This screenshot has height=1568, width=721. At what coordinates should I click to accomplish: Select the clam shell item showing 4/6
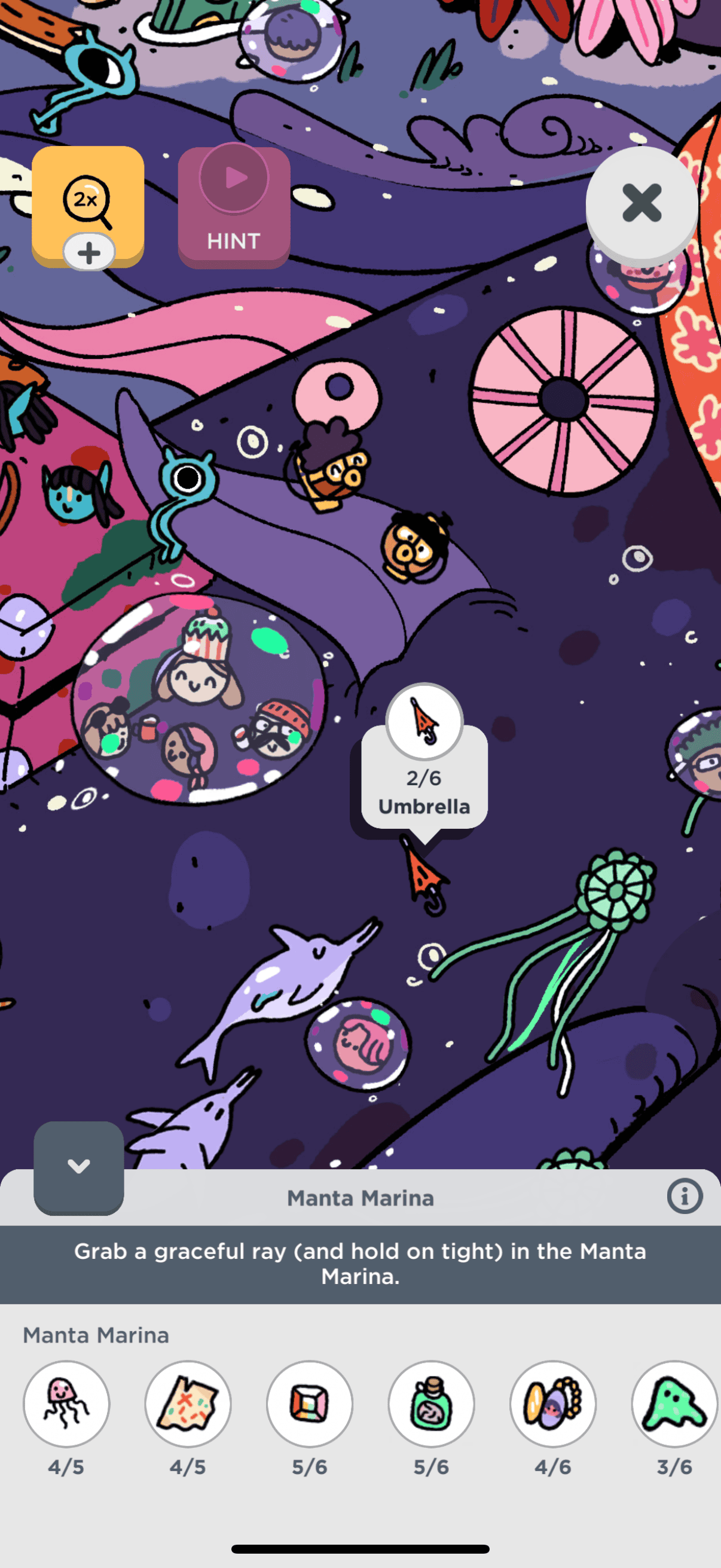(x=552, y=1404)
